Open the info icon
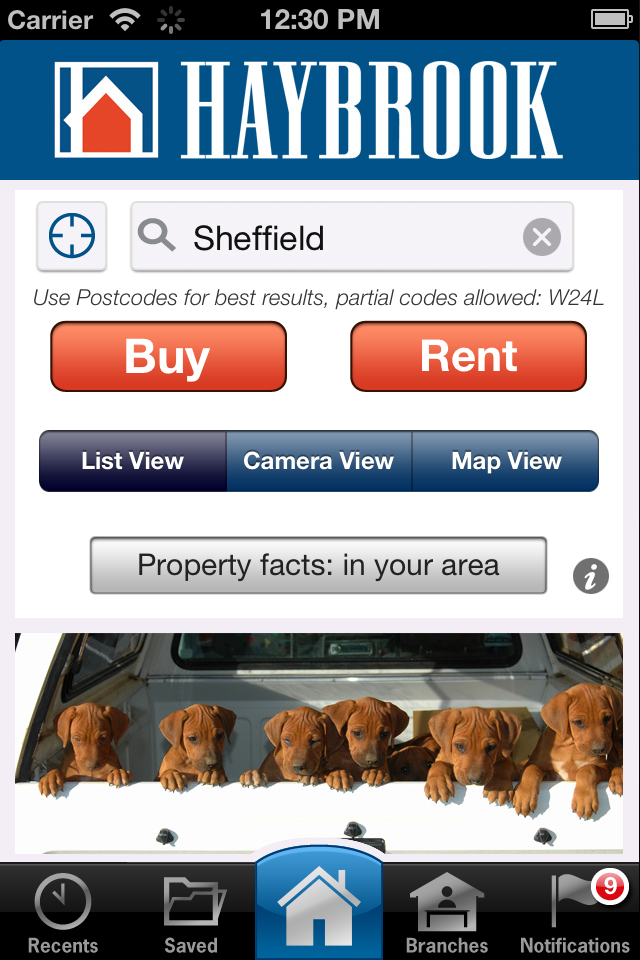 590,576
